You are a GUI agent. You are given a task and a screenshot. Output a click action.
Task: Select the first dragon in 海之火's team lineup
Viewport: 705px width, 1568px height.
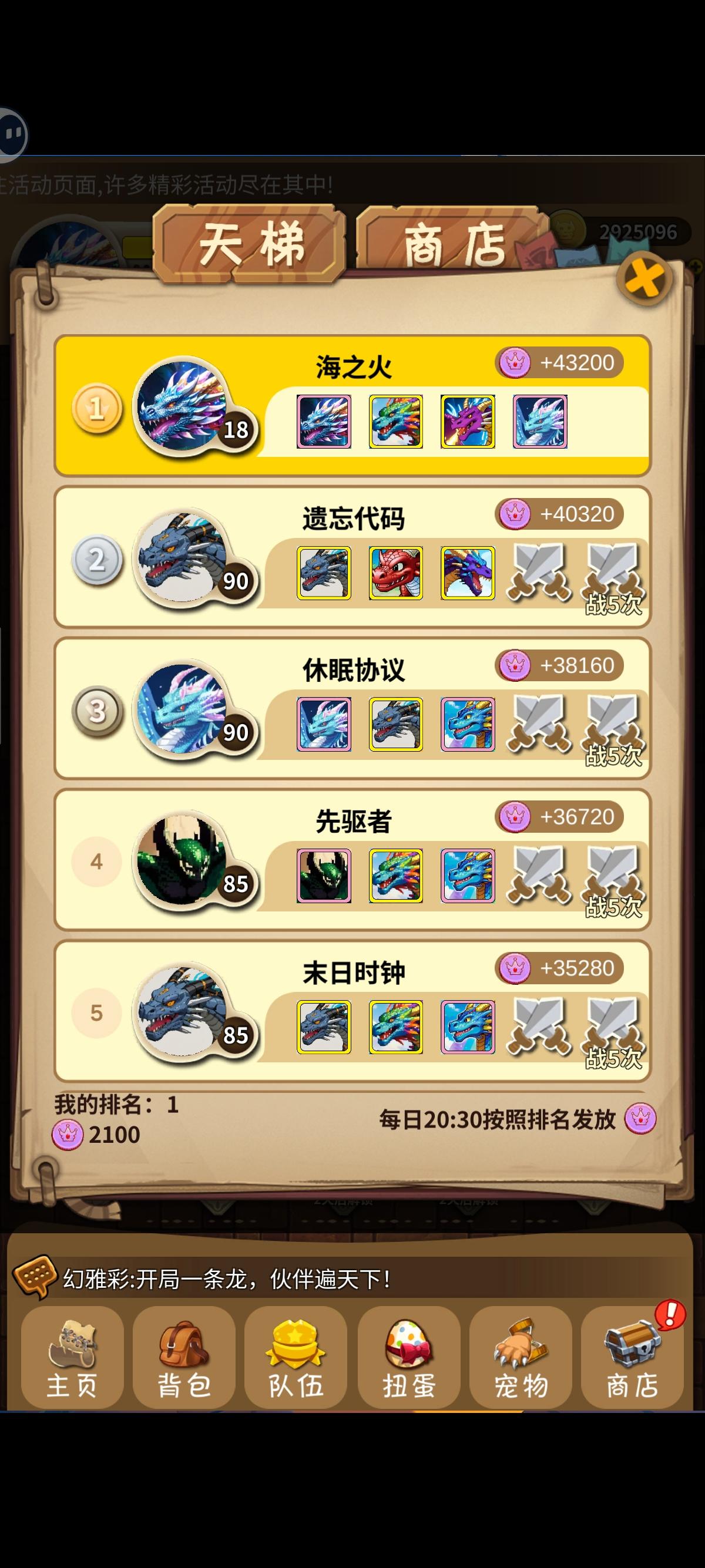323,421
